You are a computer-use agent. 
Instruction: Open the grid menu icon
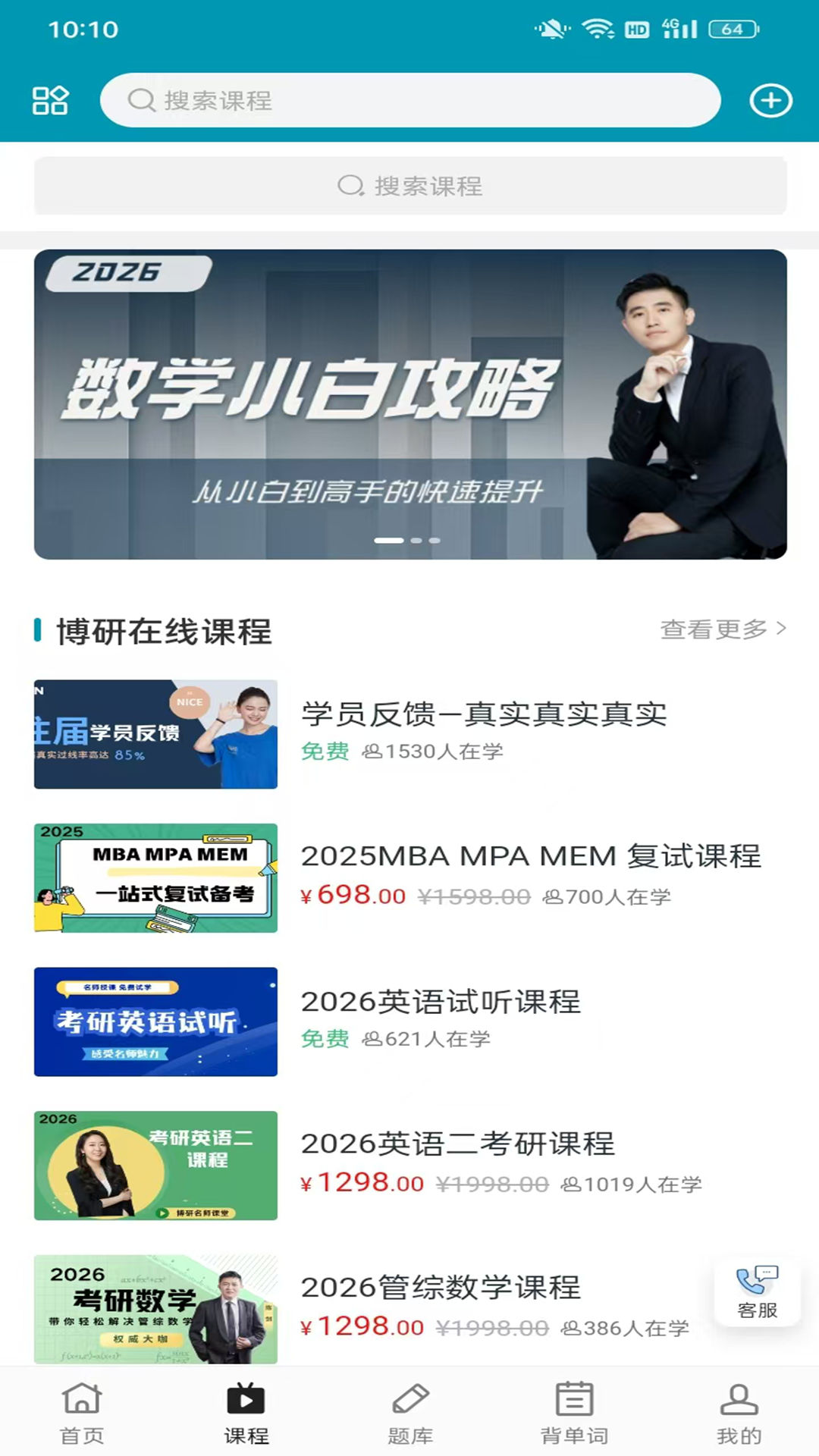point(50,100)
